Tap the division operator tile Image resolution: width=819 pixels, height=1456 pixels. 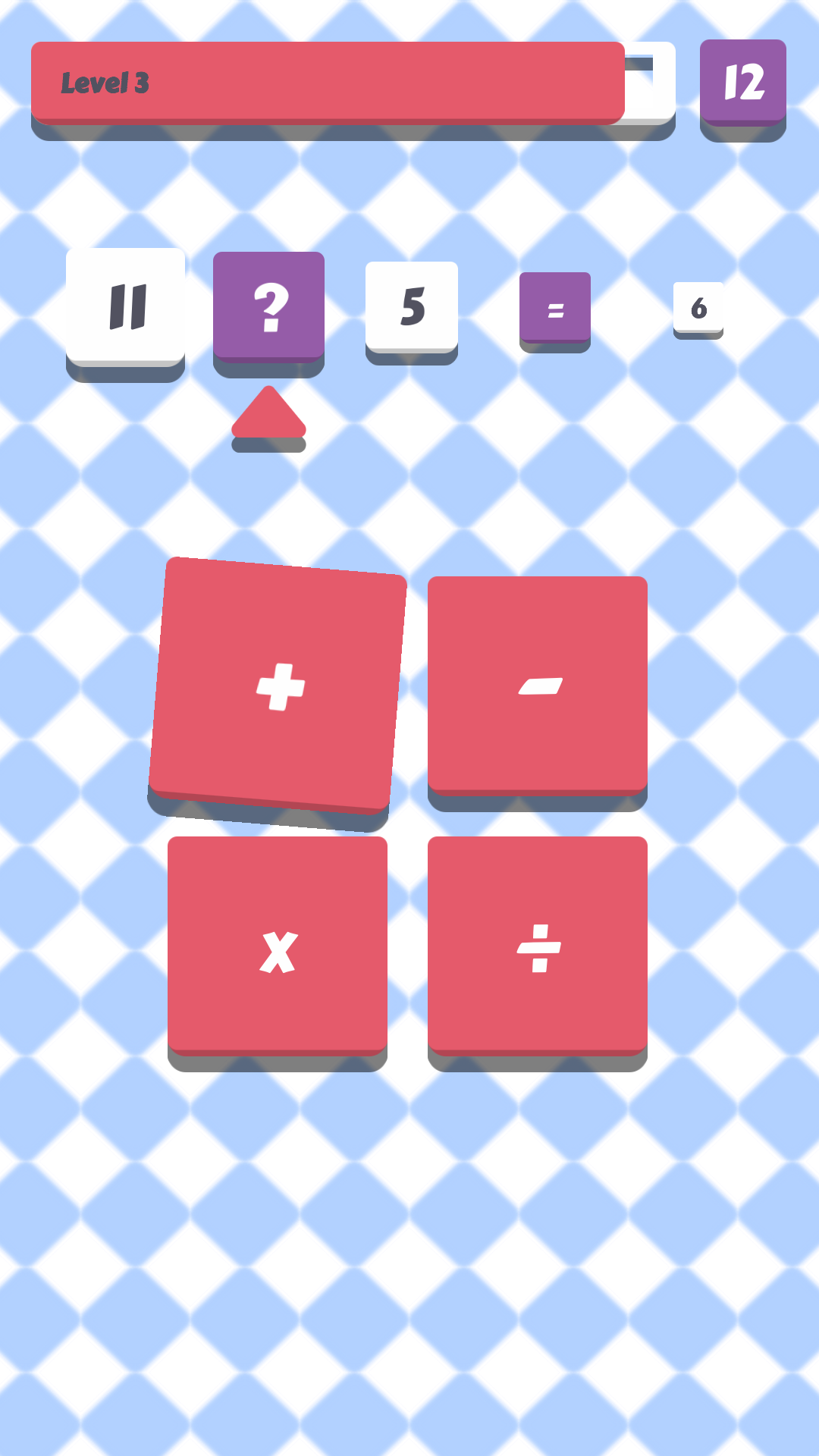(x=538, y=945)
